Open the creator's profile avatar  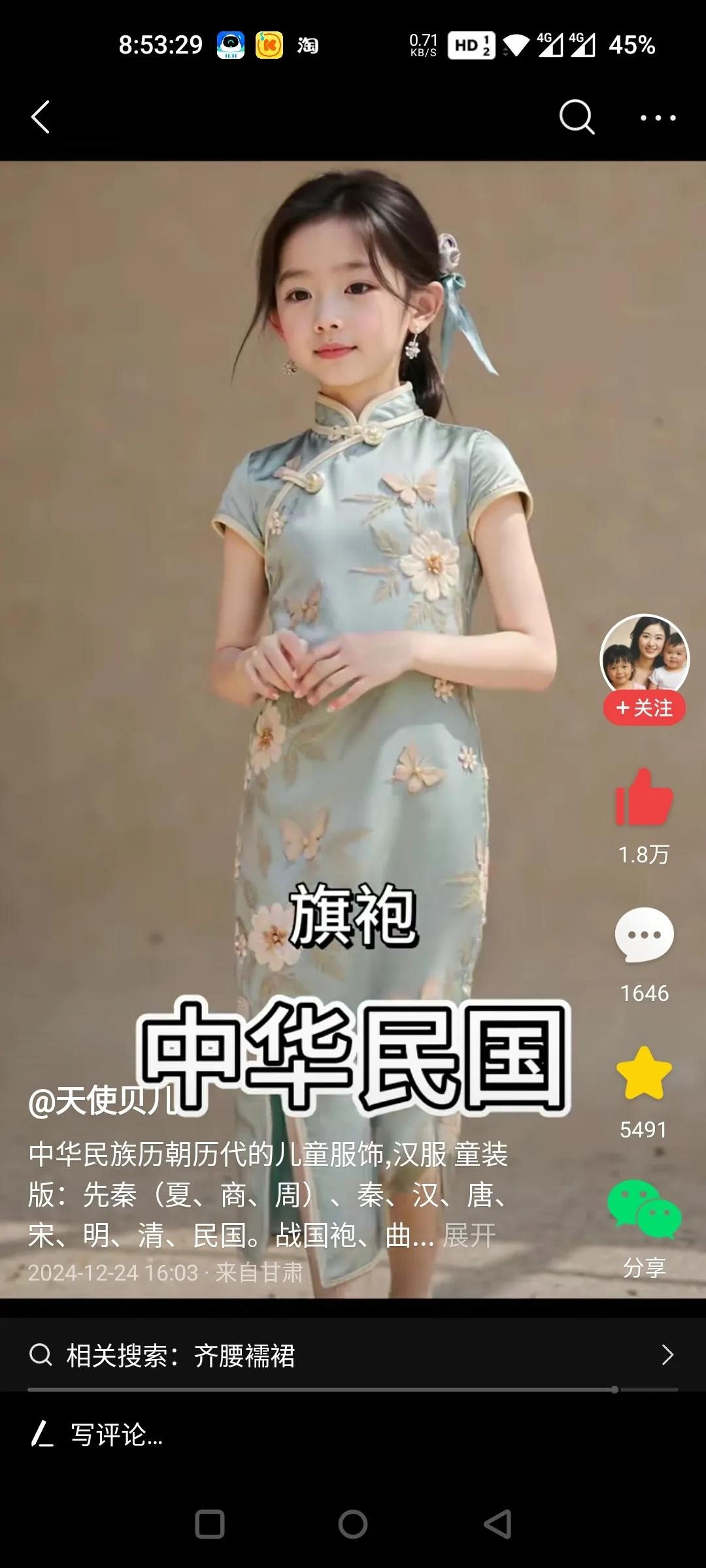[644, 656]
